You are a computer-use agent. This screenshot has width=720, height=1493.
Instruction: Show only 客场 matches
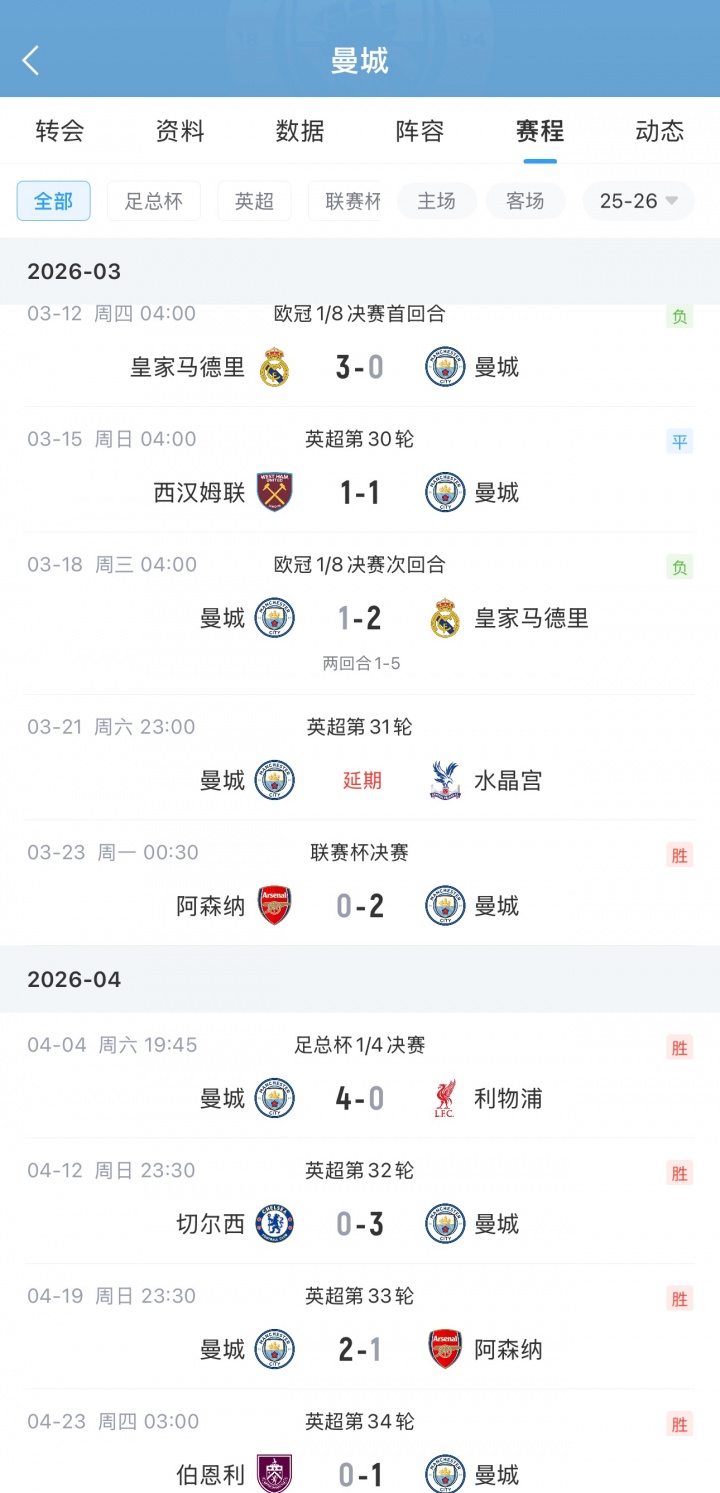click(x=525, y=201)
